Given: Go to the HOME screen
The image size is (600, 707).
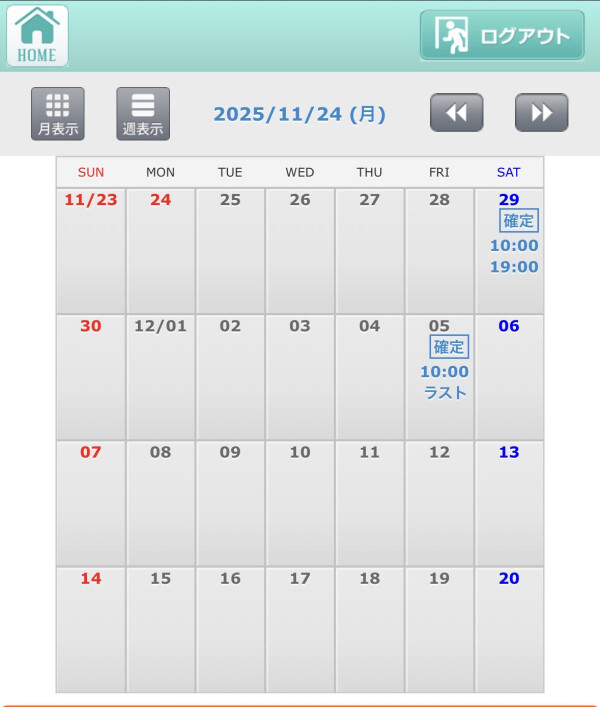Looking at the screenshot, I should tap(37, 36).
